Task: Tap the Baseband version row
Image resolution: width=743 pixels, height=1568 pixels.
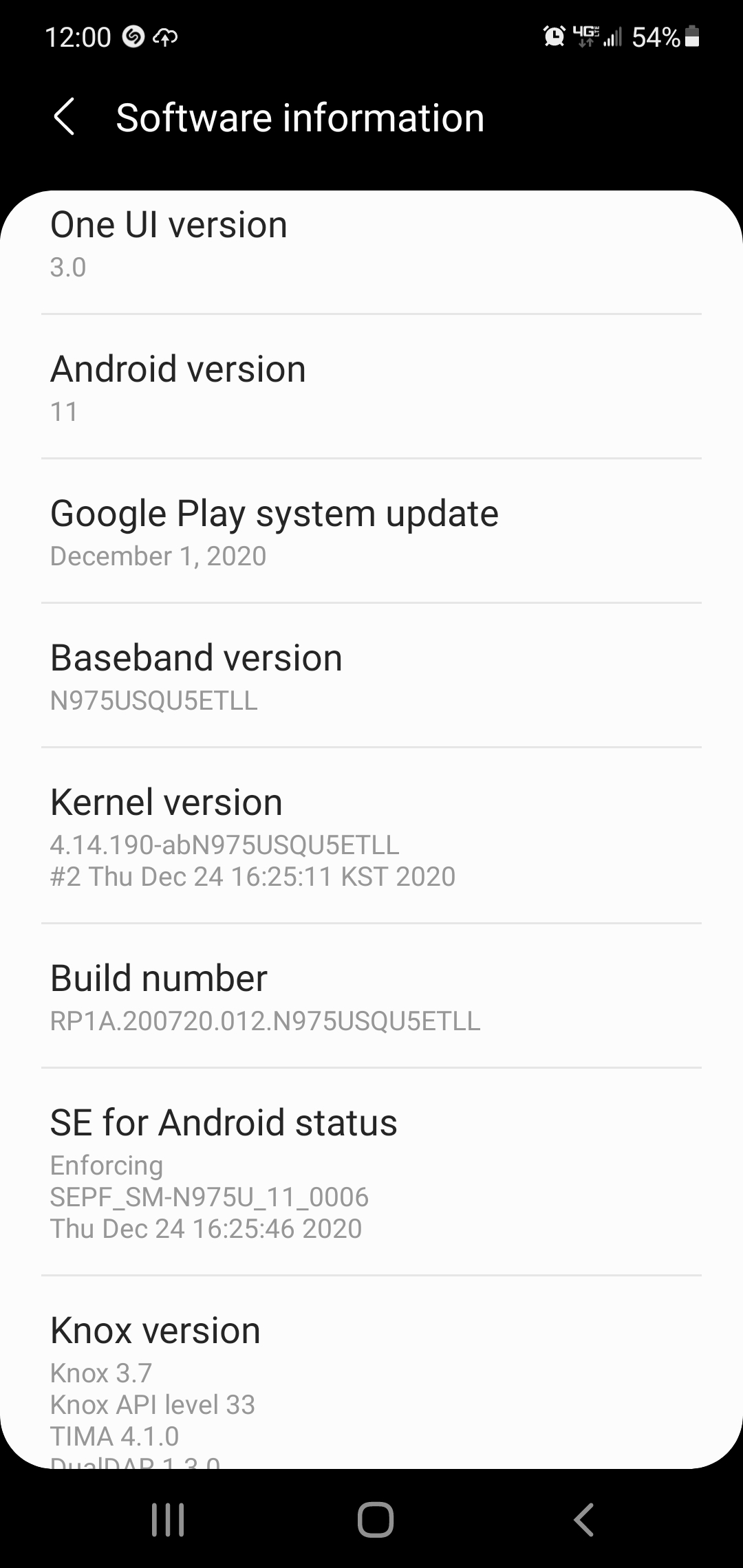Action: point(371,676)
